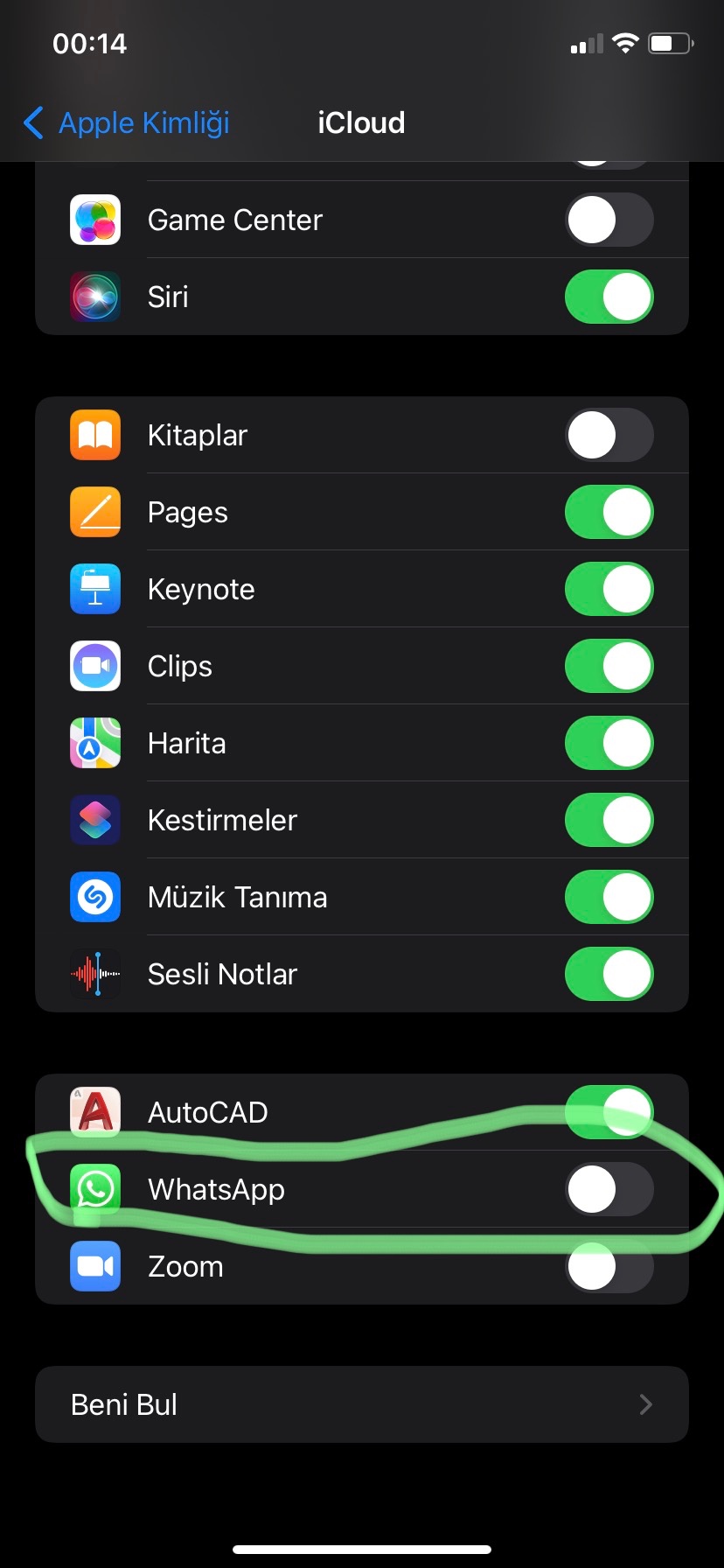Viewport: 724px width, 1568px height.
Task: Turn off Kestirmeler switch
Action: point(609,820)
